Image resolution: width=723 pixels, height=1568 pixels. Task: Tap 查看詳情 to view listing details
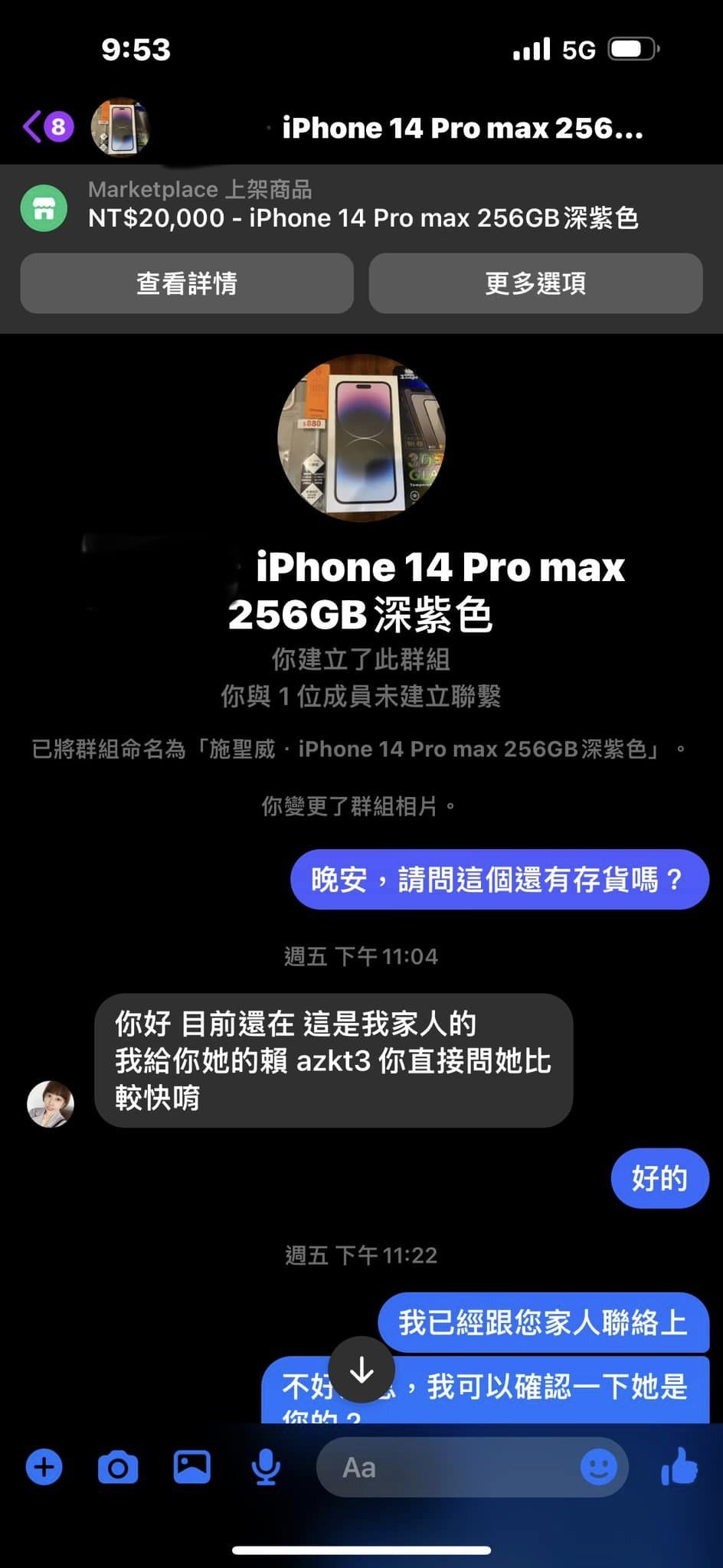[187, 283]
